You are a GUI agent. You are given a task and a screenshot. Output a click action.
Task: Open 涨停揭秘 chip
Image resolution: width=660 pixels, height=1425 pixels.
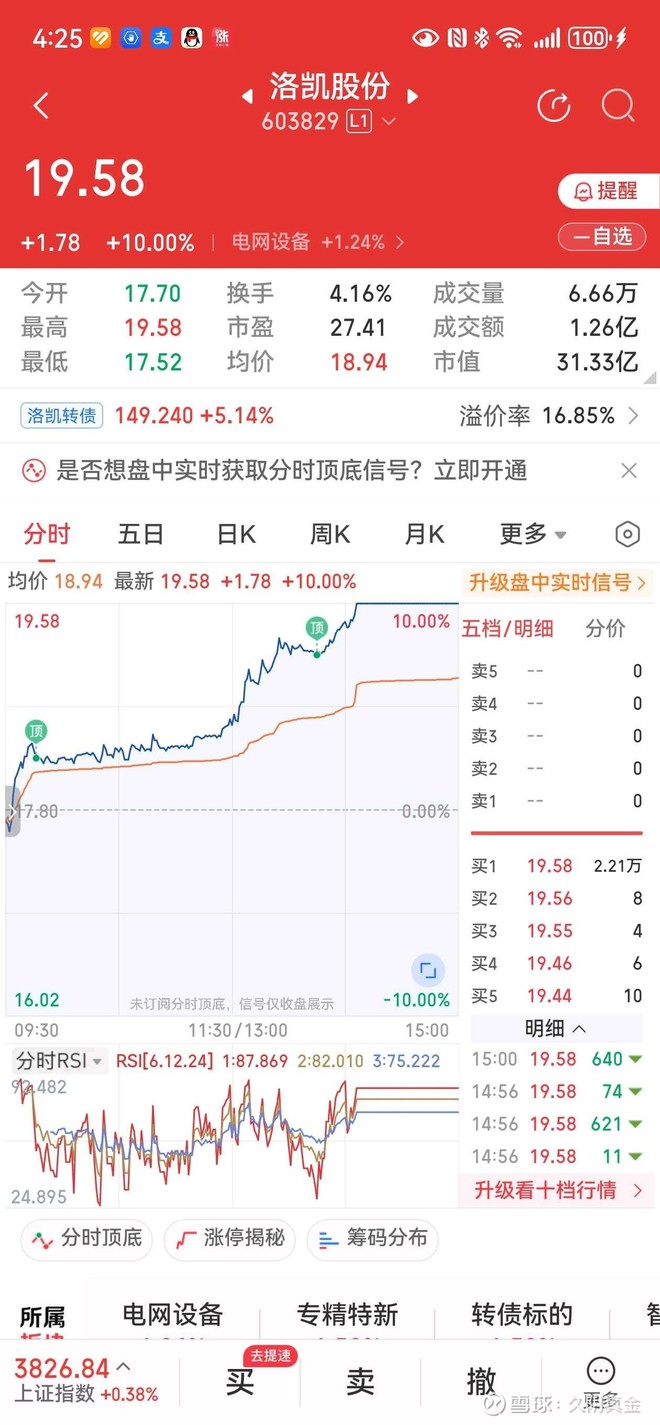(x=231, y=1238)
